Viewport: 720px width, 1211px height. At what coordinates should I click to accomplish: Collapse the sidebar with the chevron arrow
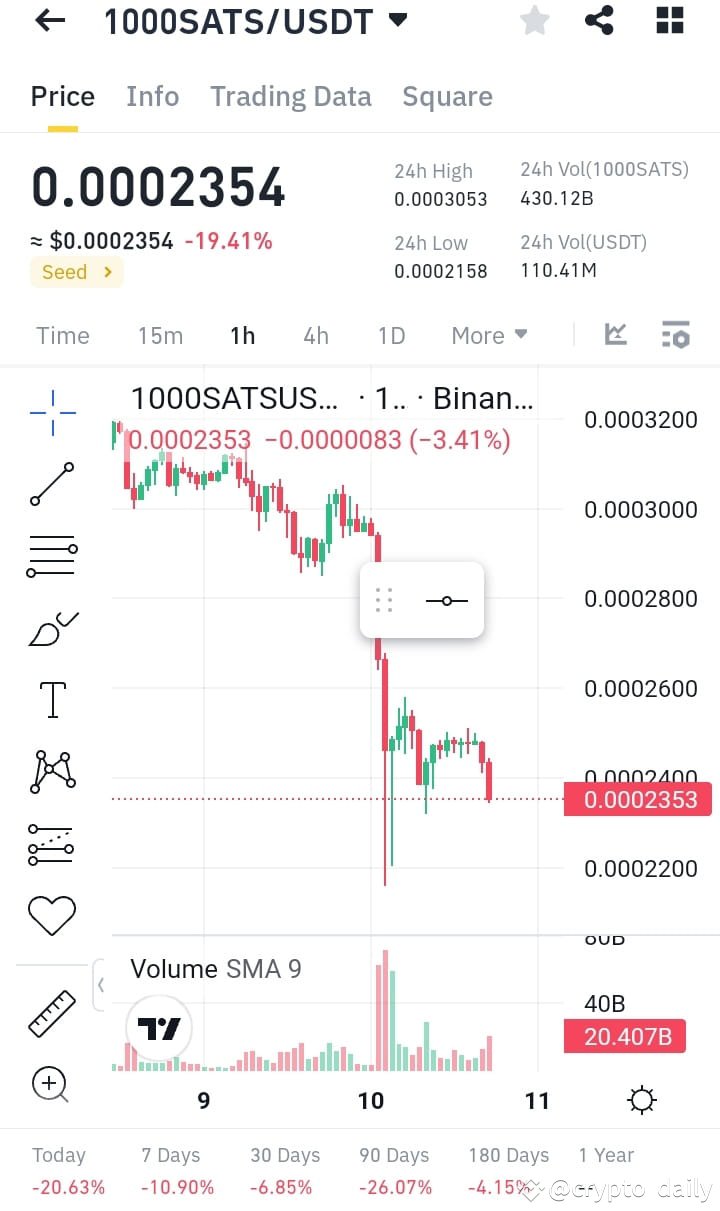point(101,985)
